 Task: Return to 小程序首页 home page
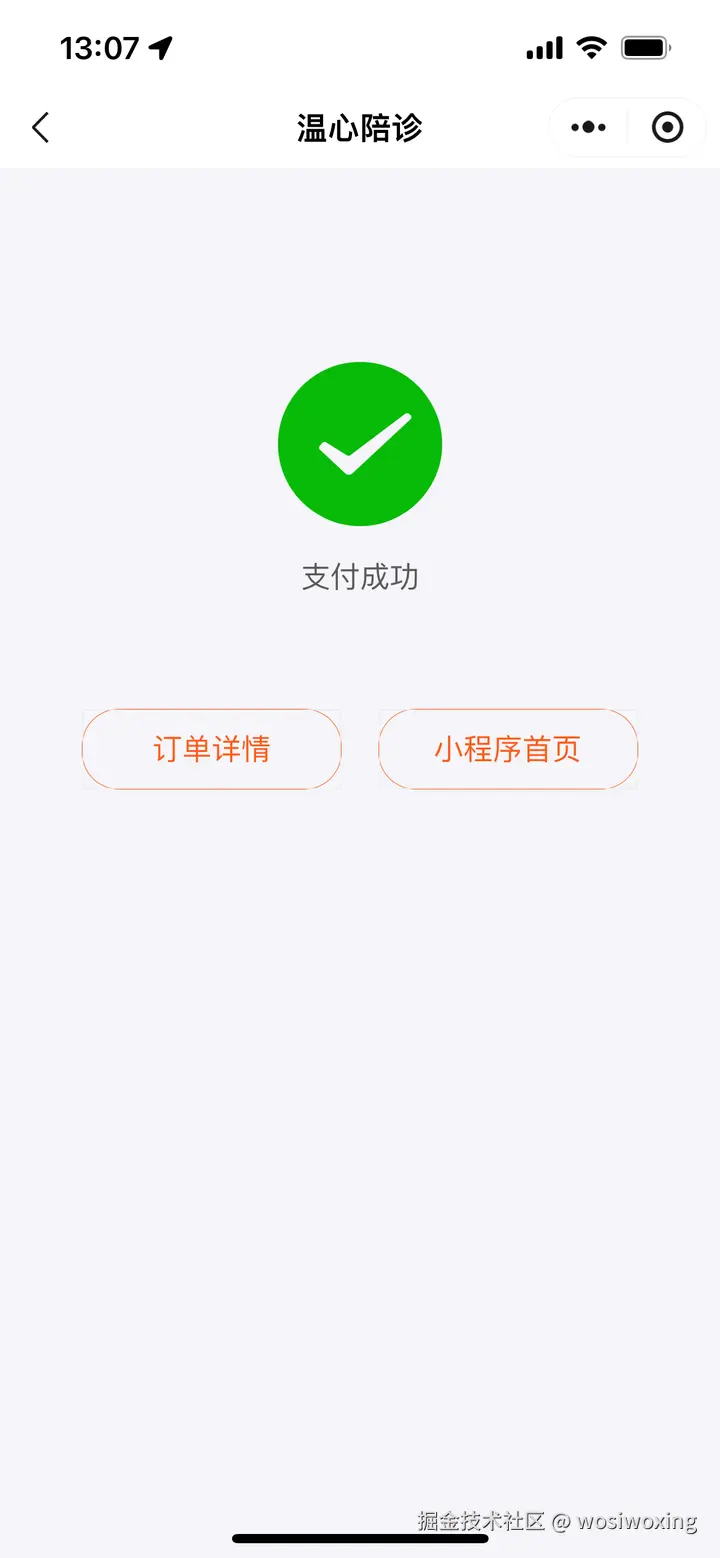pos(508,749)
